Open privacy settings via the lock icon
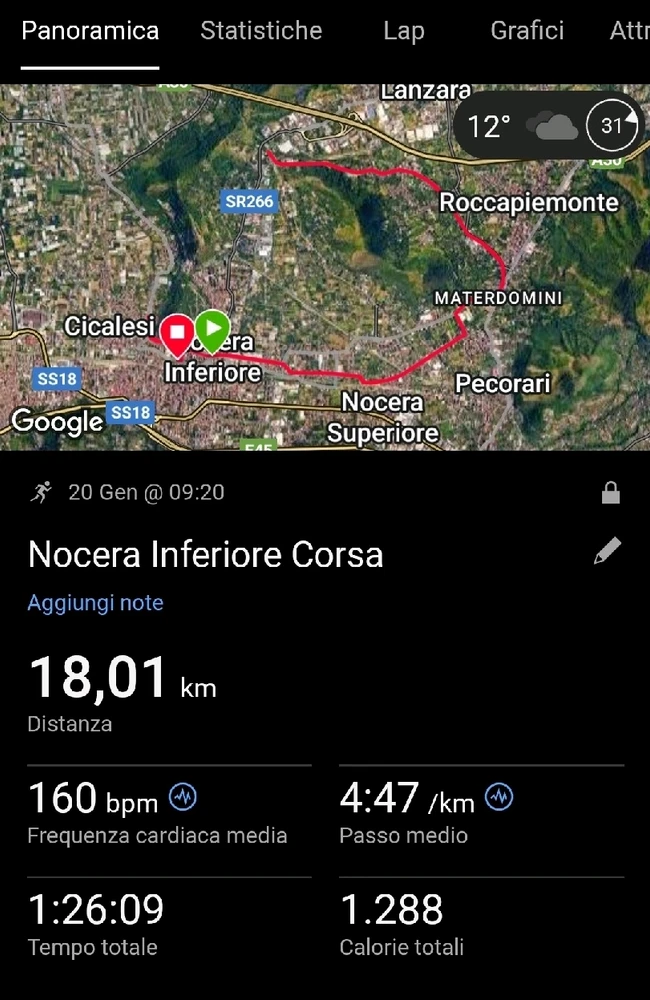The height and width of the screenshot is (1000, 650). point(611,492)
